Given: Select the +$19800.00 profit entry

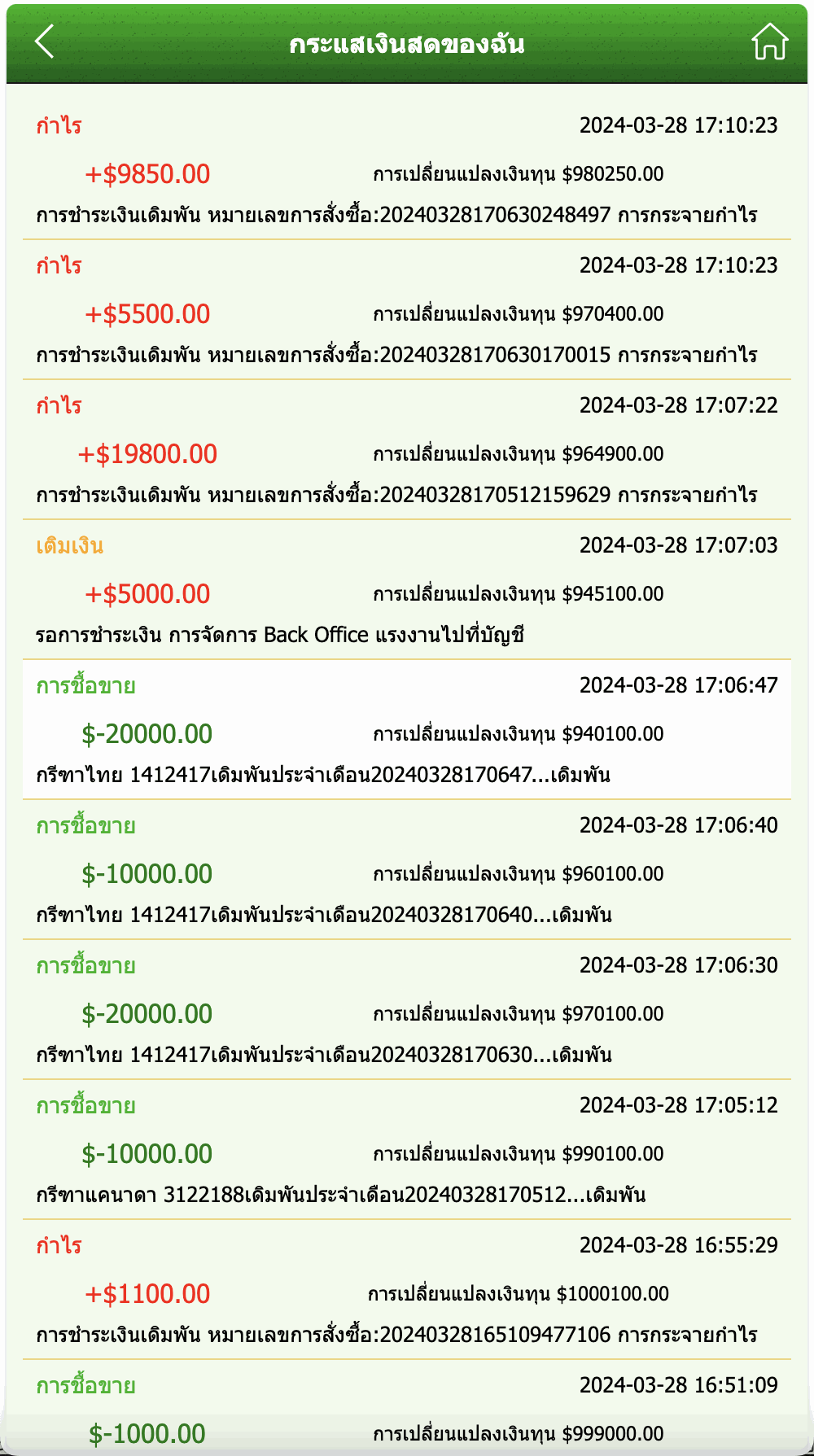Looking at the screenshot, I should pos(147,454).
